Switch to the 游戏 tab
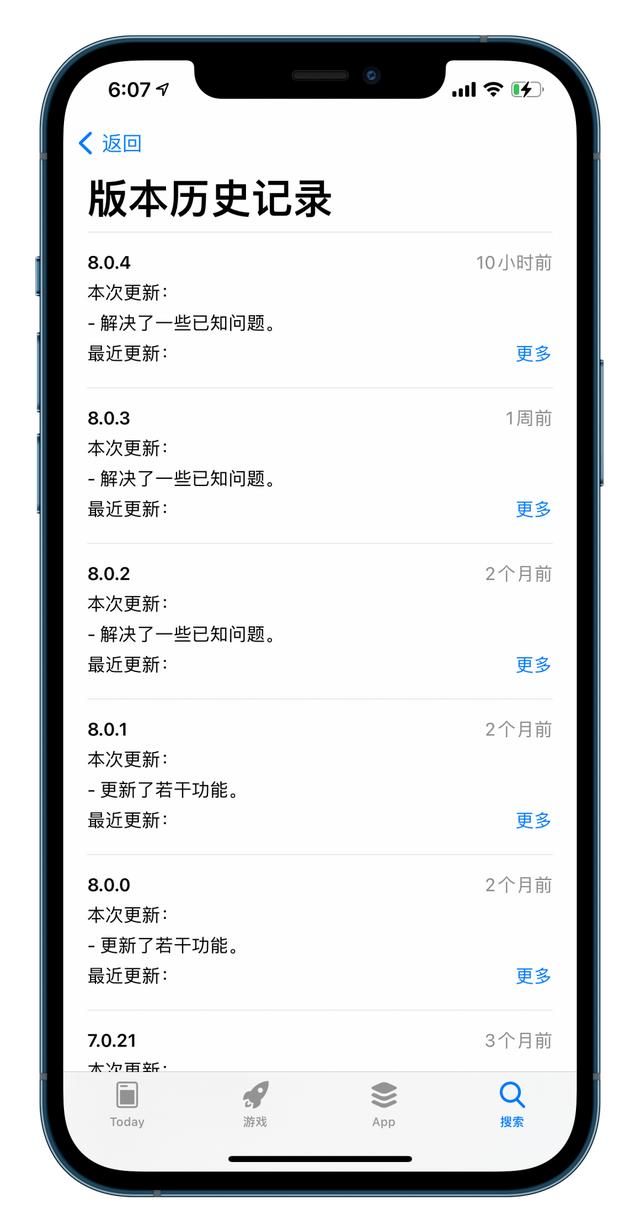 click(x=255, y=1104)
